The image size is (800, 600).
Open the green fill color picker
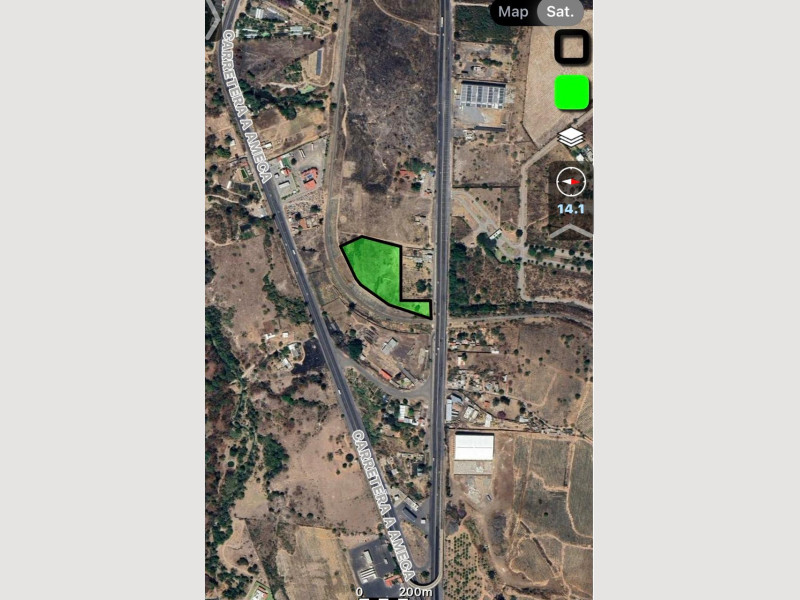pos(572,93)
